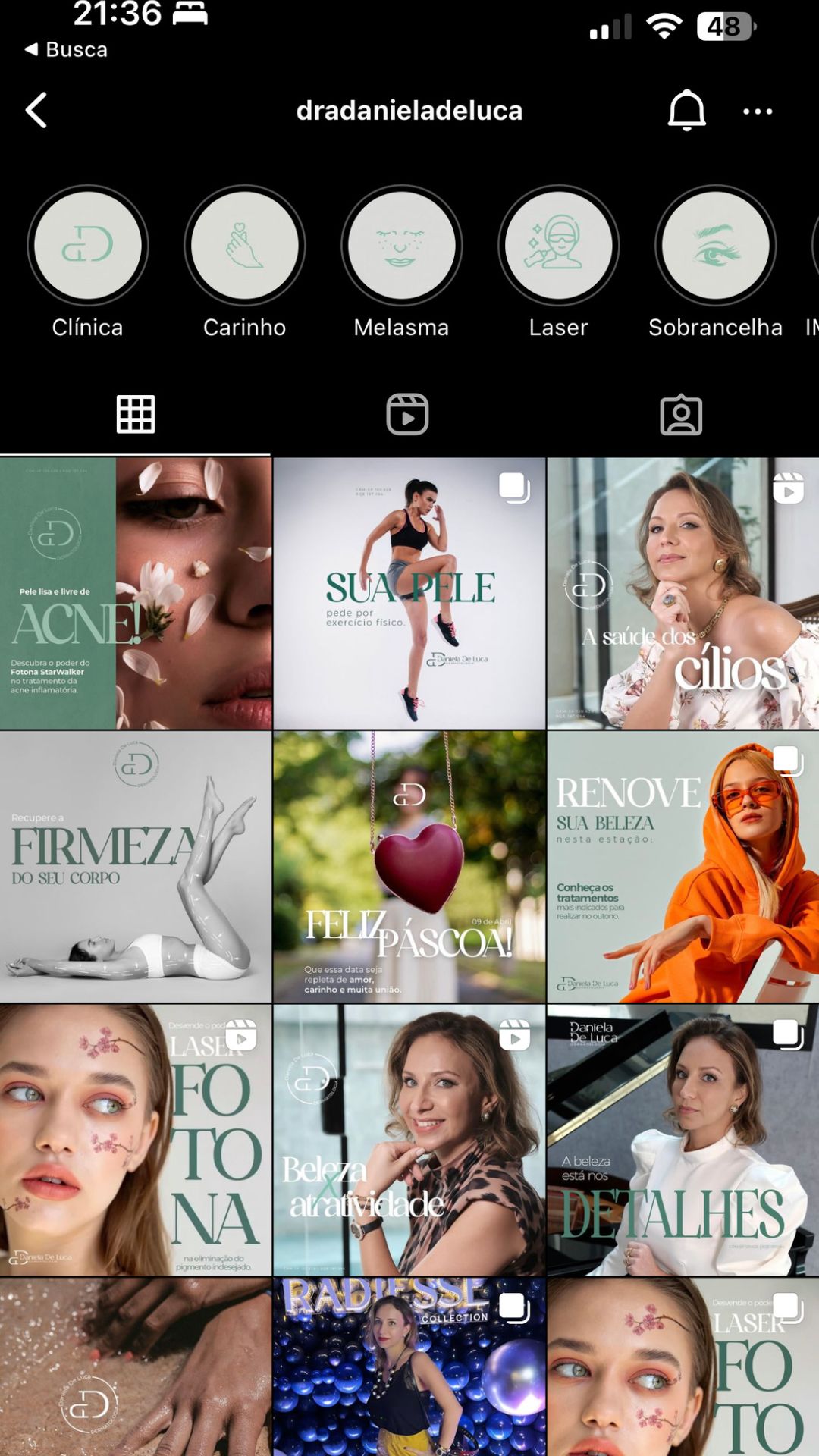Open the notifications bell
The image size is (819, 1456).
[x=686, y=111]
